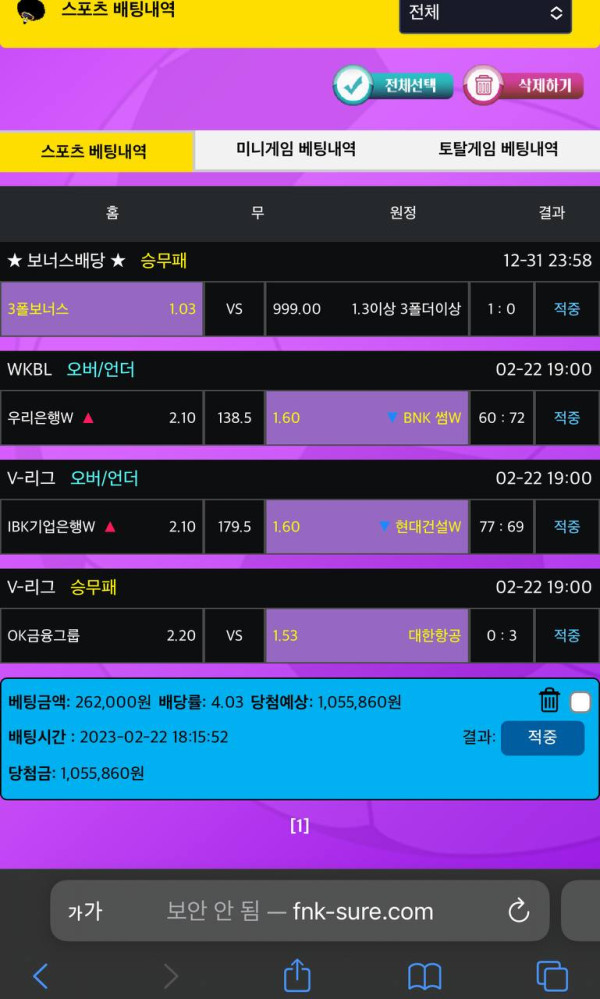Delete this bet slip via trash icon
This screenshot has height=999, width=600.
549,700
